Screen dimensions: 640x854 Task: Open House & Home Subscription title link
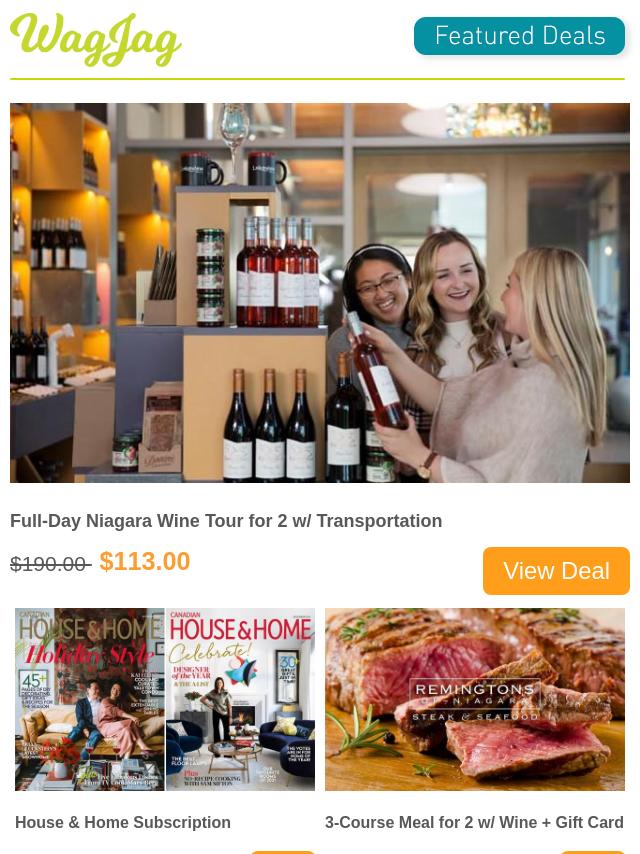tap(123, 822)
